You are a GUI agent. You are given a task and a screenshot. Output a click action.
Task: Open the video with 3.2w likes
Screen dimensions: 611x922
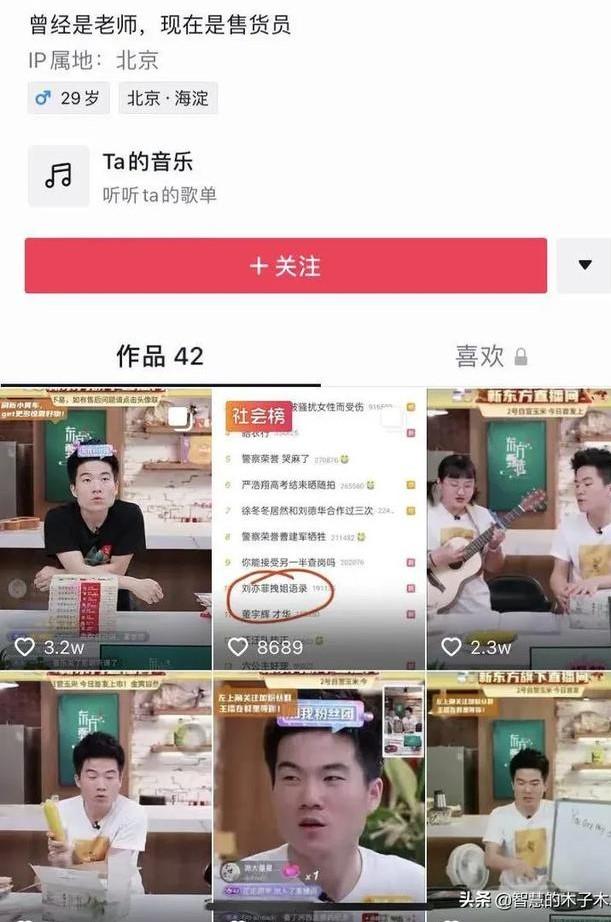point(106,530)
